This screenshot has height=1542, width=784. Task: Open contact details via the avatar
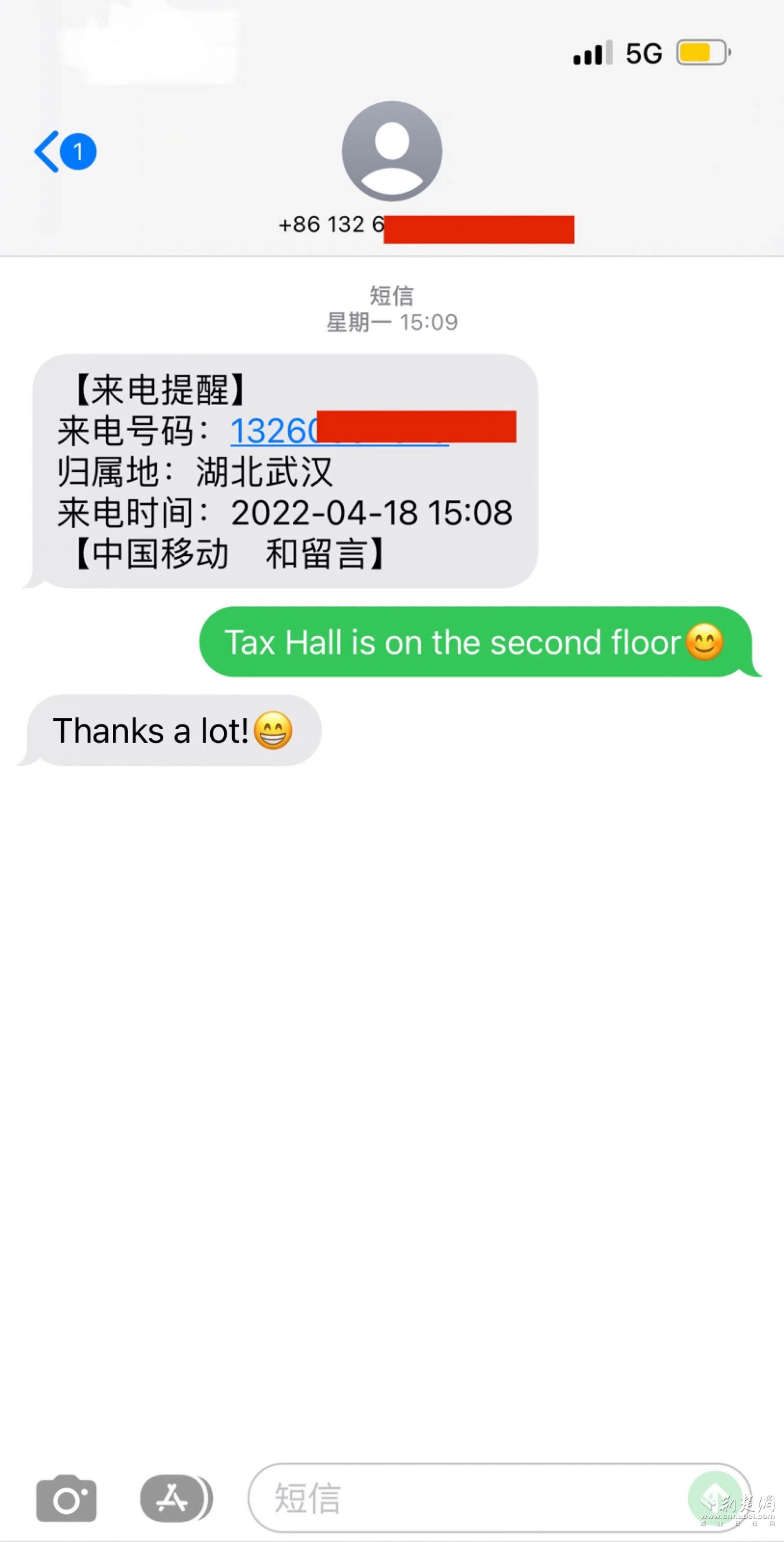point(392,151)
